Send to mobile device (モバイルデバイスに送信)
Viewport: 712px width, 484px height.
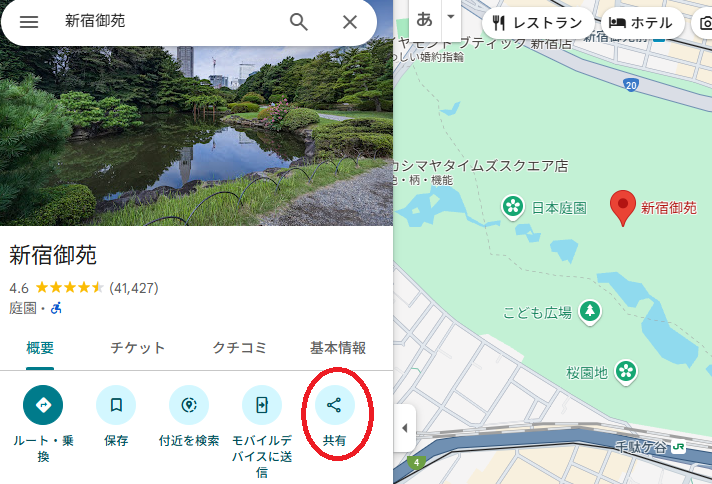pos(262,405)
